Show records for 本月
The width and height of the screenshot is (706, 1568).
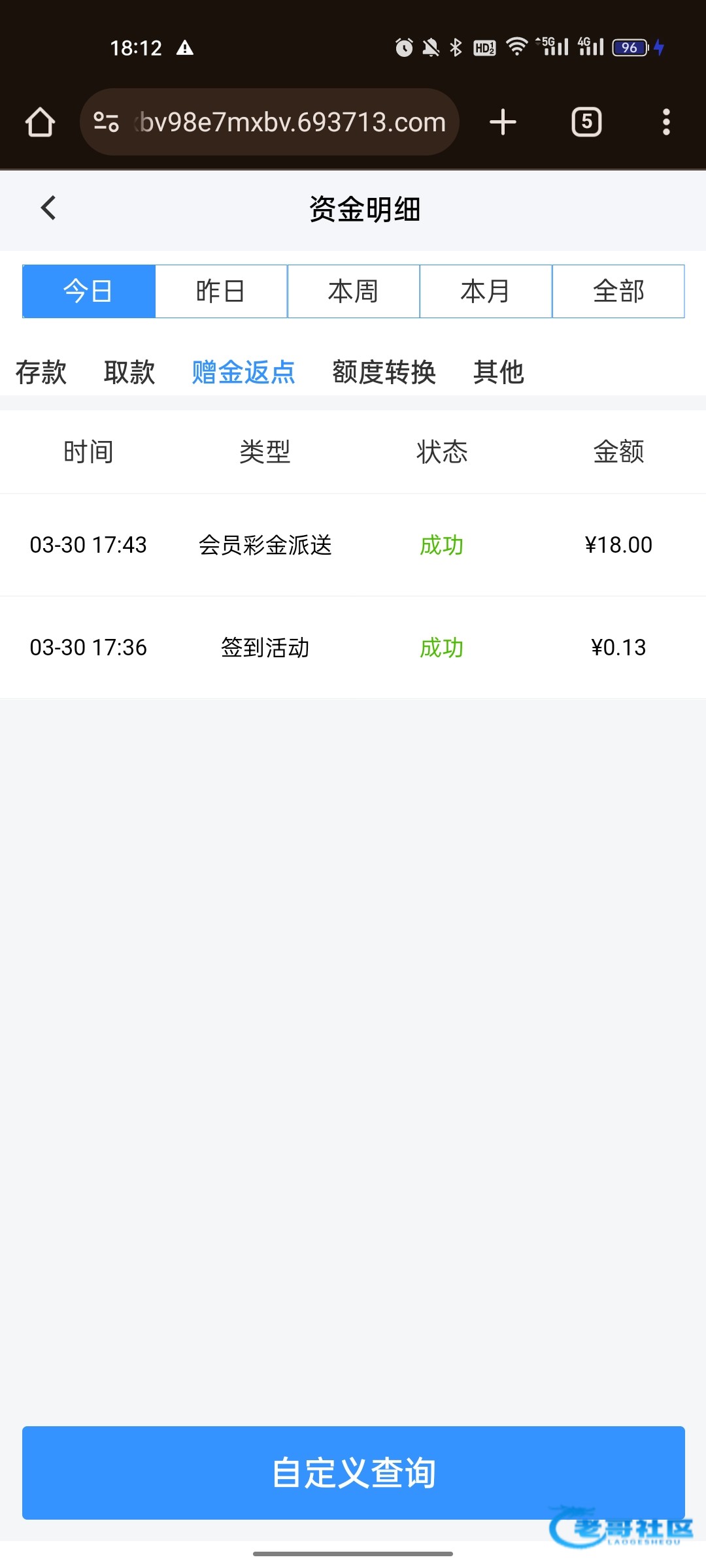click(486, 291)
